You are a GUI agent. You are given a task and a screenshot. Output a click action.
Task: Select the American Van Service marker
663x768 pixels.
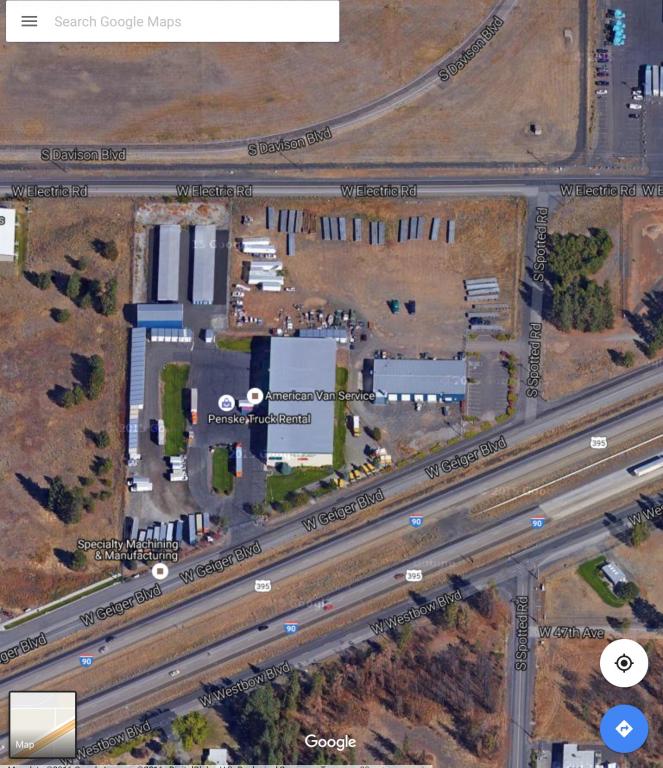[x=255, y=396]
